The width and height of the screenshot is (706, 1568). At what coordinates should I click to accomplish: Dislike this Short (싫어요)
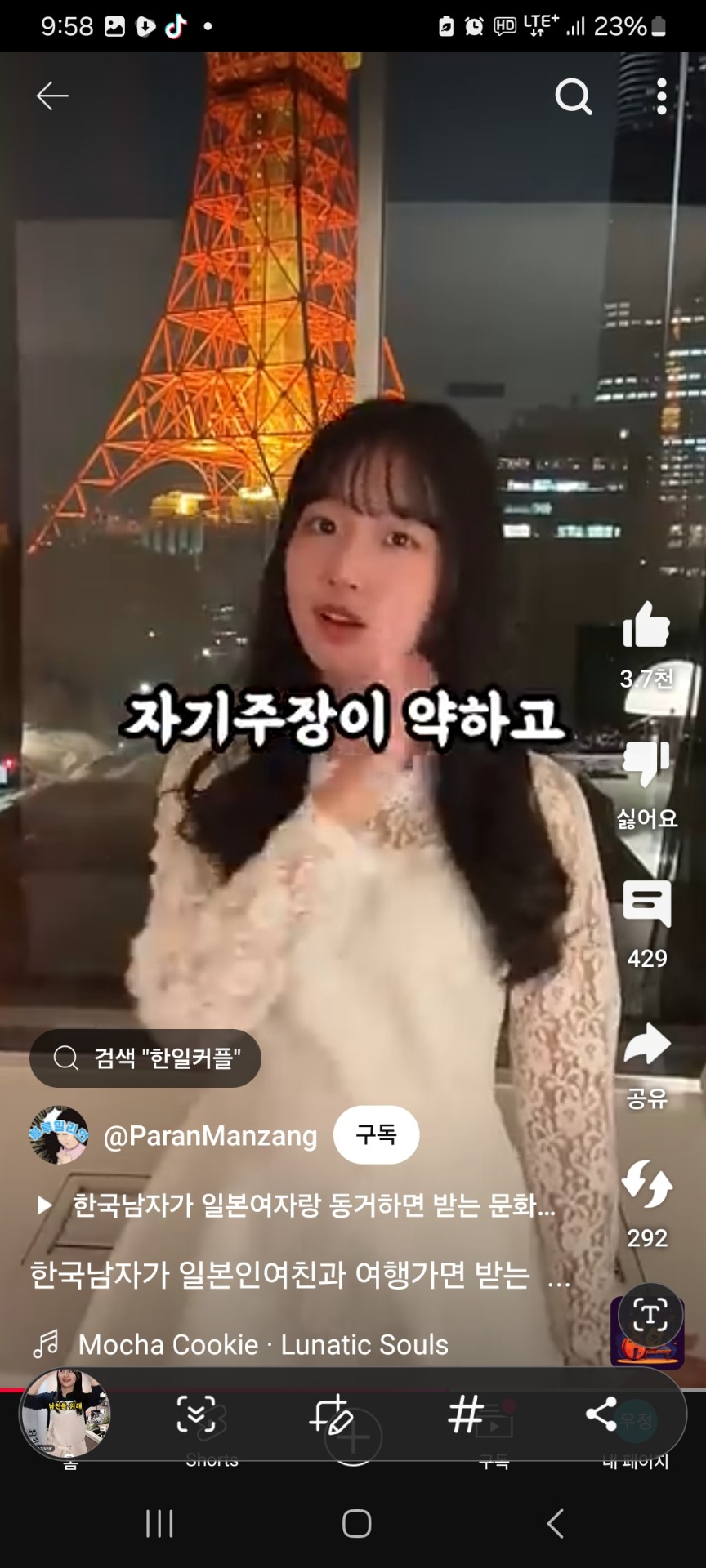pyautogui.click(x=646, y=764)
